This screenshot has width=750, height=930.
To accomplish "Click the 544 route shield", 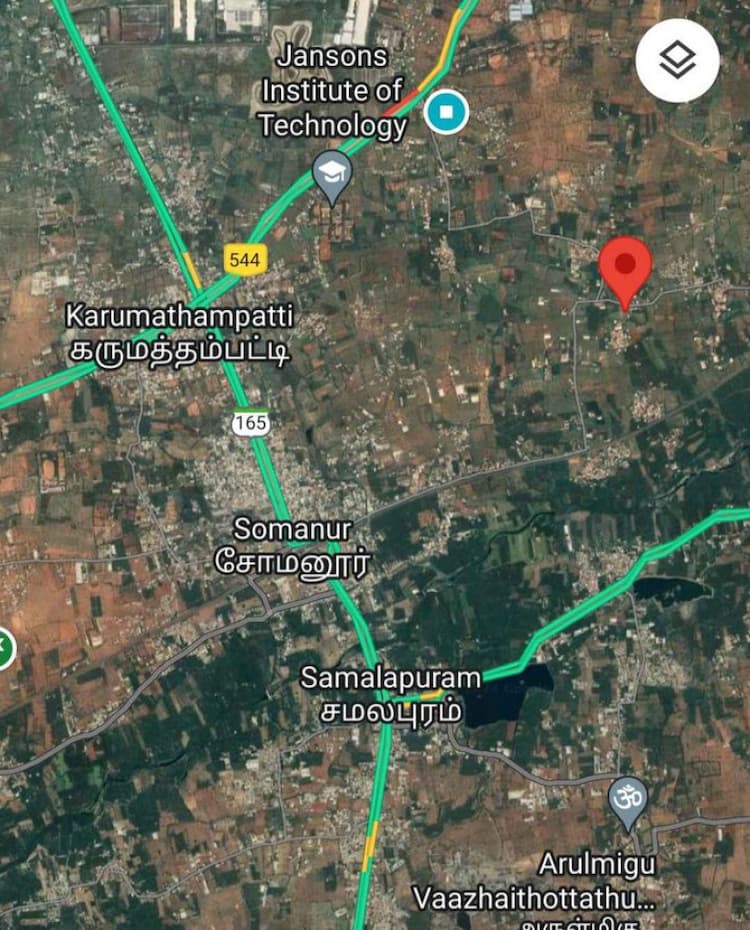I will point(246,257).
